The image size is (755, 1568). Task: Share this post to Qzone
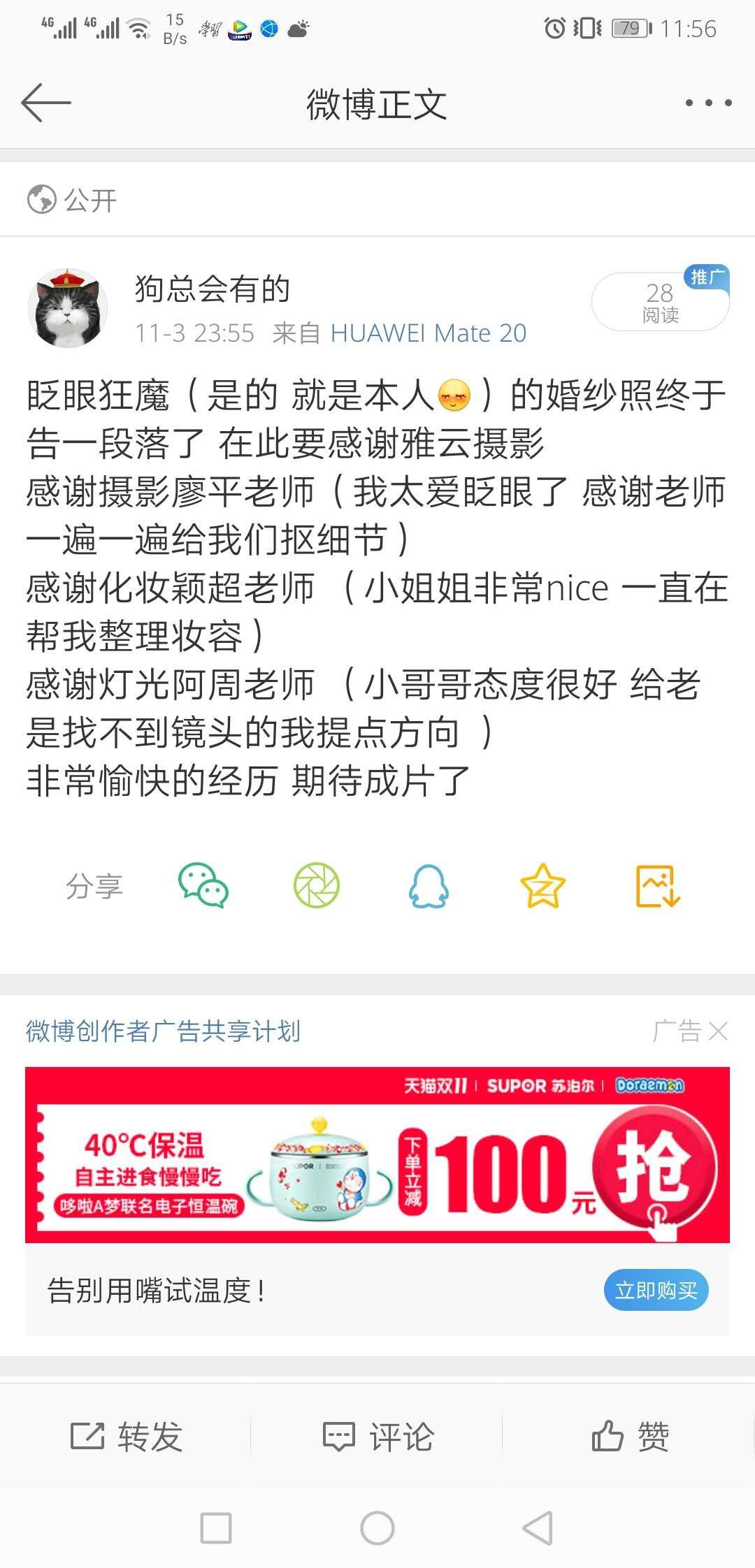click(x=542, y=886)
